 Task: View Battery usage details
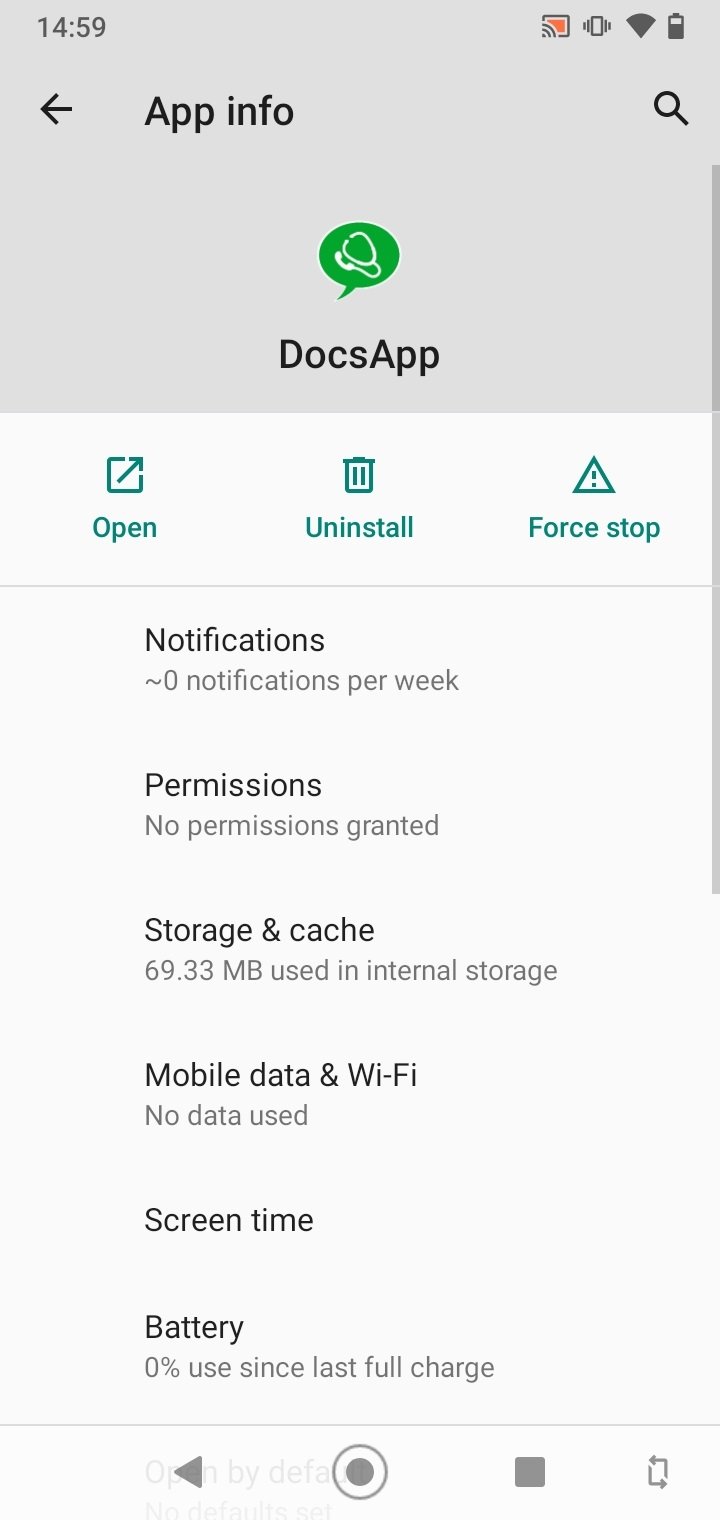(360, 1346)
